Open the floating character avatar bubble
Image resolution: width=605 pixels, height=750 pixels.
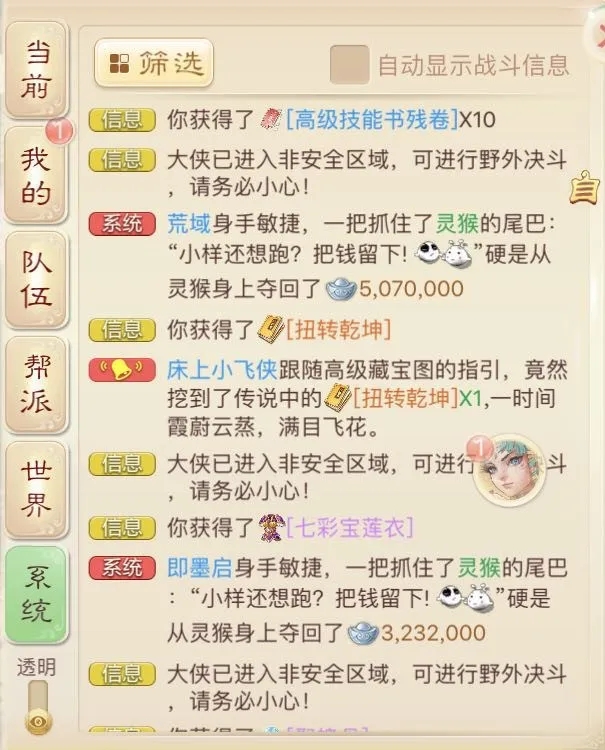(x=507, y=467)
